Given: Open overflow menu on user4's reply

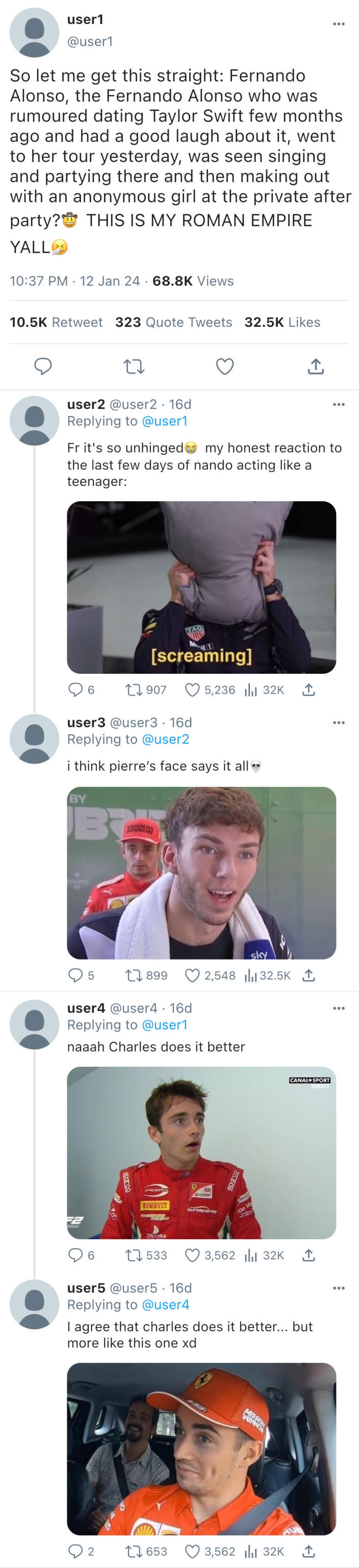Looking at the screenshot, I should point(338,1008).
